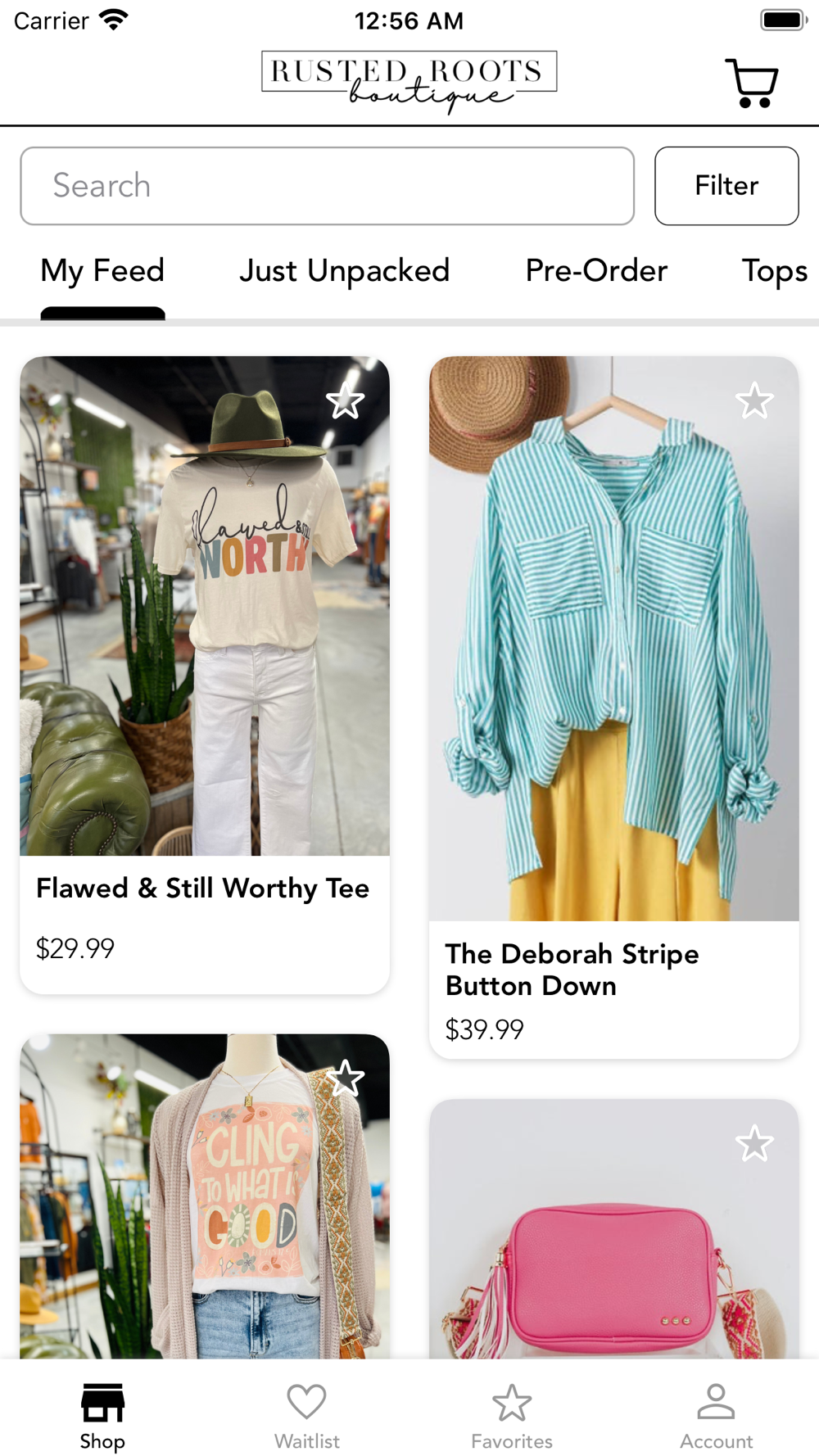Favorite the Flawed & Still Worthy Tee
The image size is (819, 1456).
click(345, 401)
